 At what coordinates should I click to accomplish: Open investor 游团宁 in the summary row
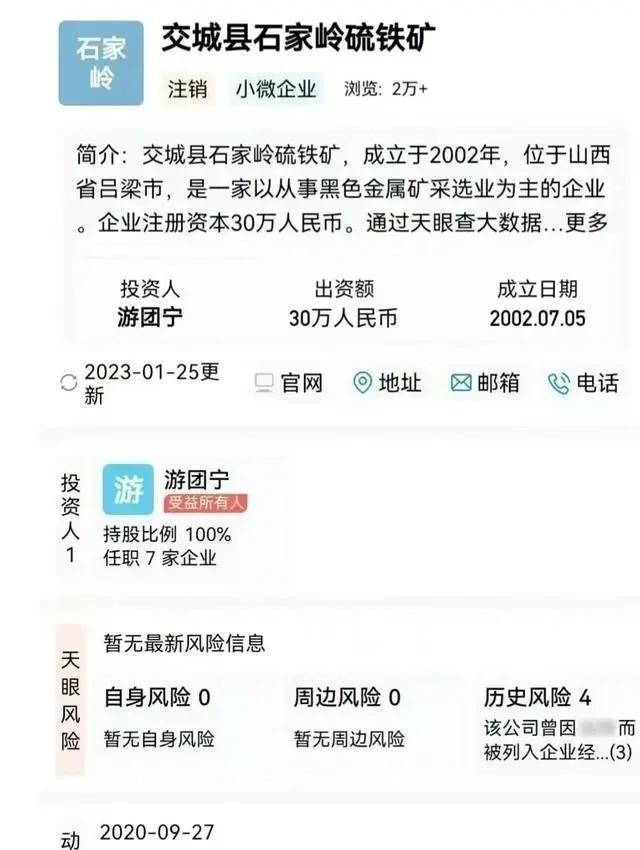pos(150,318)
